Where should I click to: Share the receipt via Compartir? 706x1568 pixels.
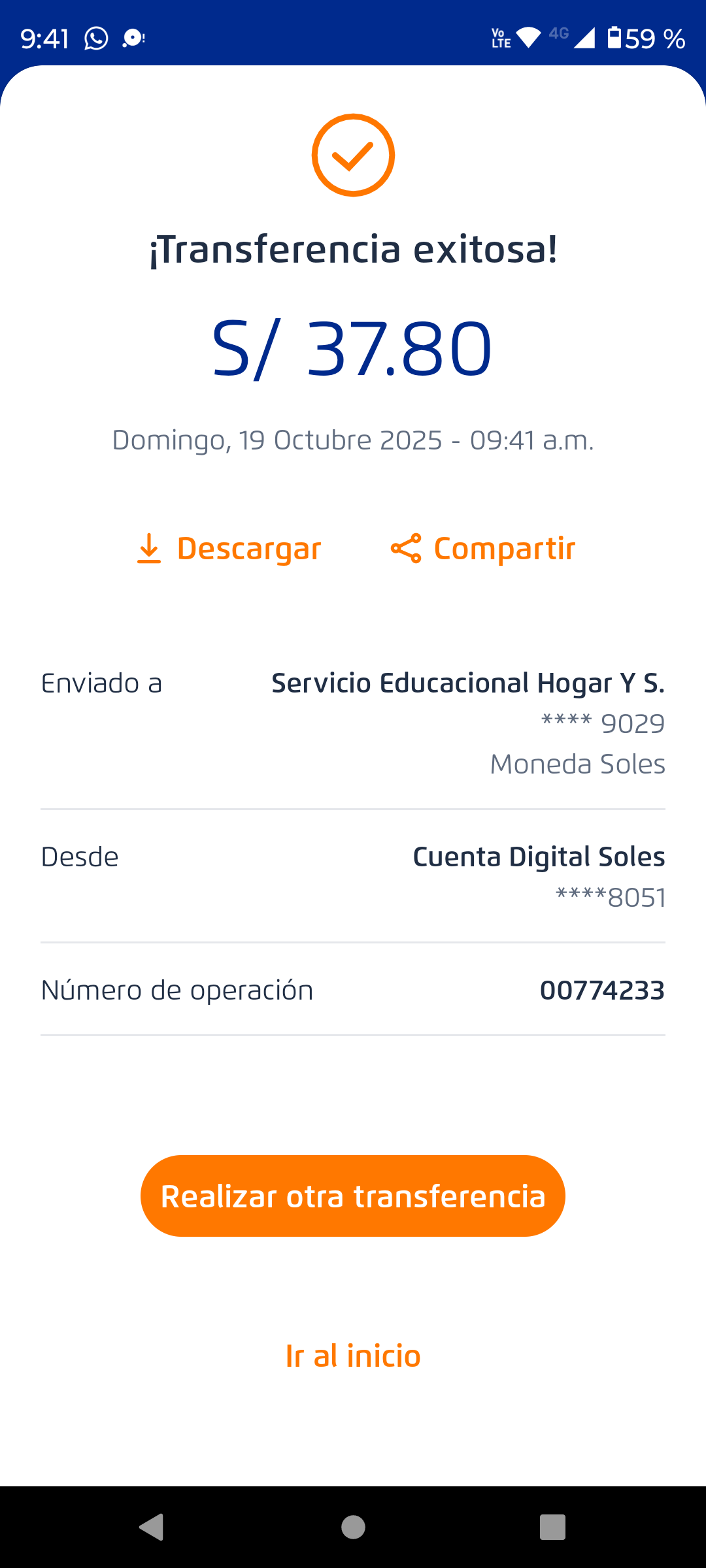tap(483, 549)
